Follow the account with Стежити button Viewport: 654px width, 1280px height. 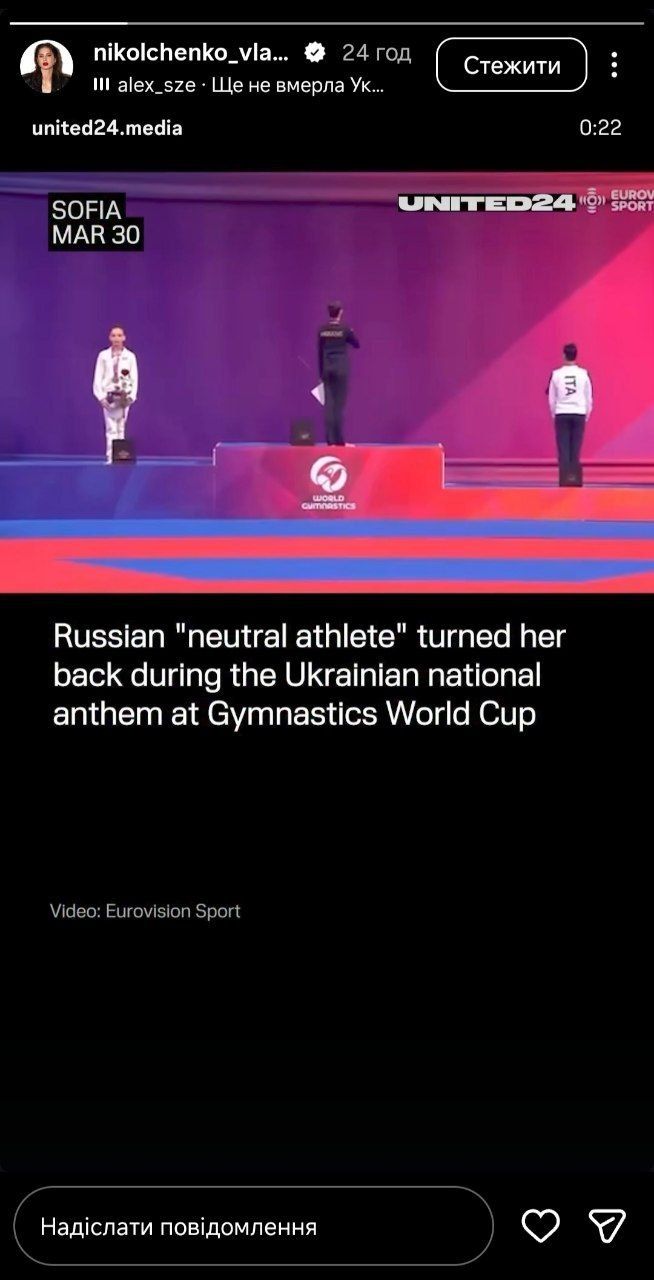pyautogui.click(x=511, y=66)
